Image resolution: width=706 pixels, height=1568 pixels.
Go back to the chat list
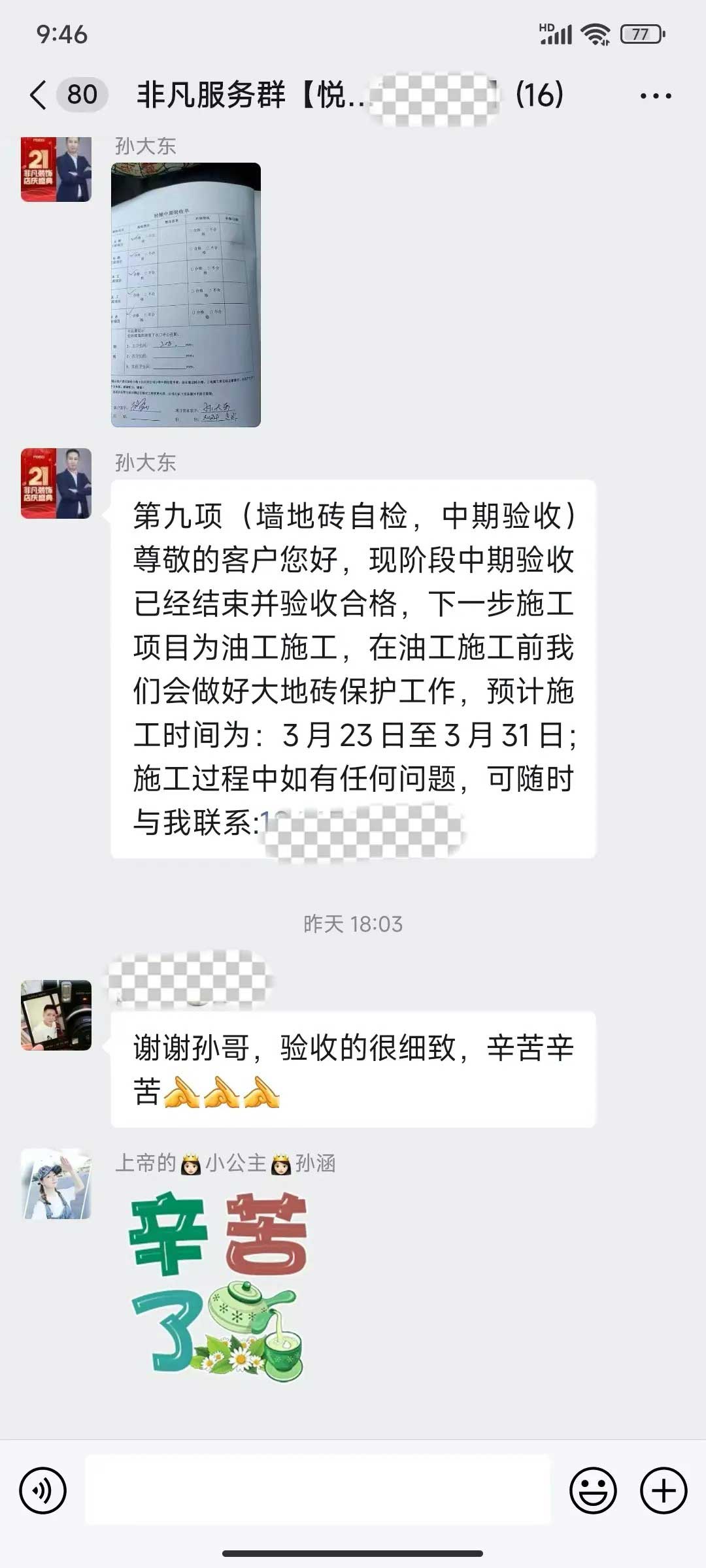pyautogui.click(x=39, y=95)
